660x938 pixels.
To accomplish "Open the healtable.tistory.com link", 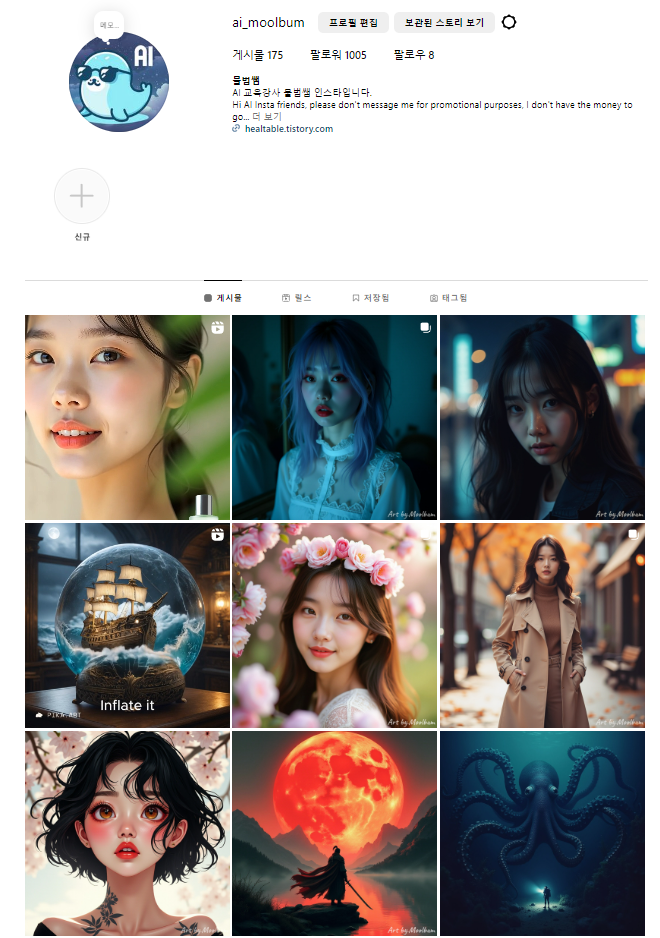I will tap(288, 128).
